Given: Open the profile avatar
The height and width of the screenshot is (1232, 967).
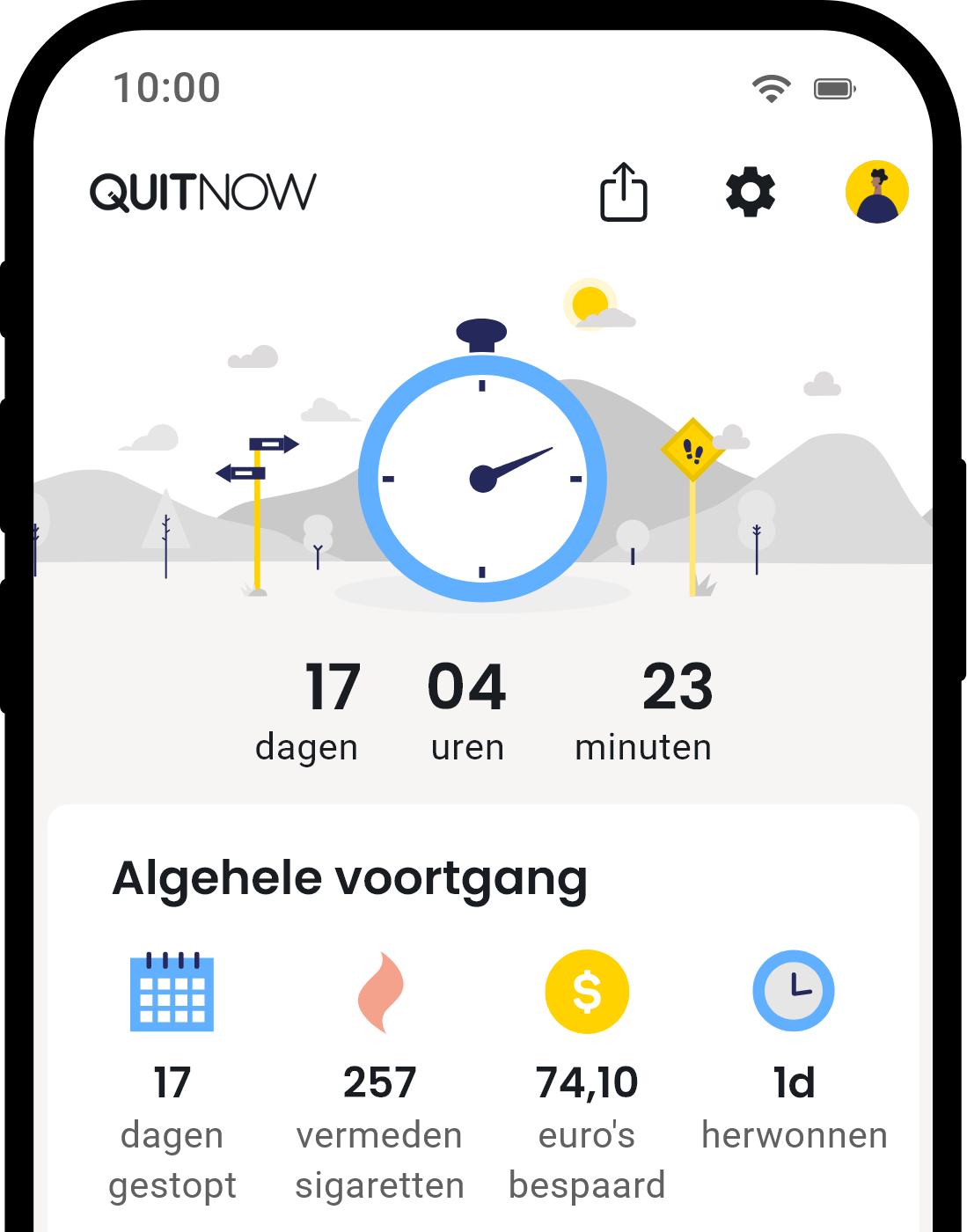Looking at the screenshot, I should pos(876,192).
